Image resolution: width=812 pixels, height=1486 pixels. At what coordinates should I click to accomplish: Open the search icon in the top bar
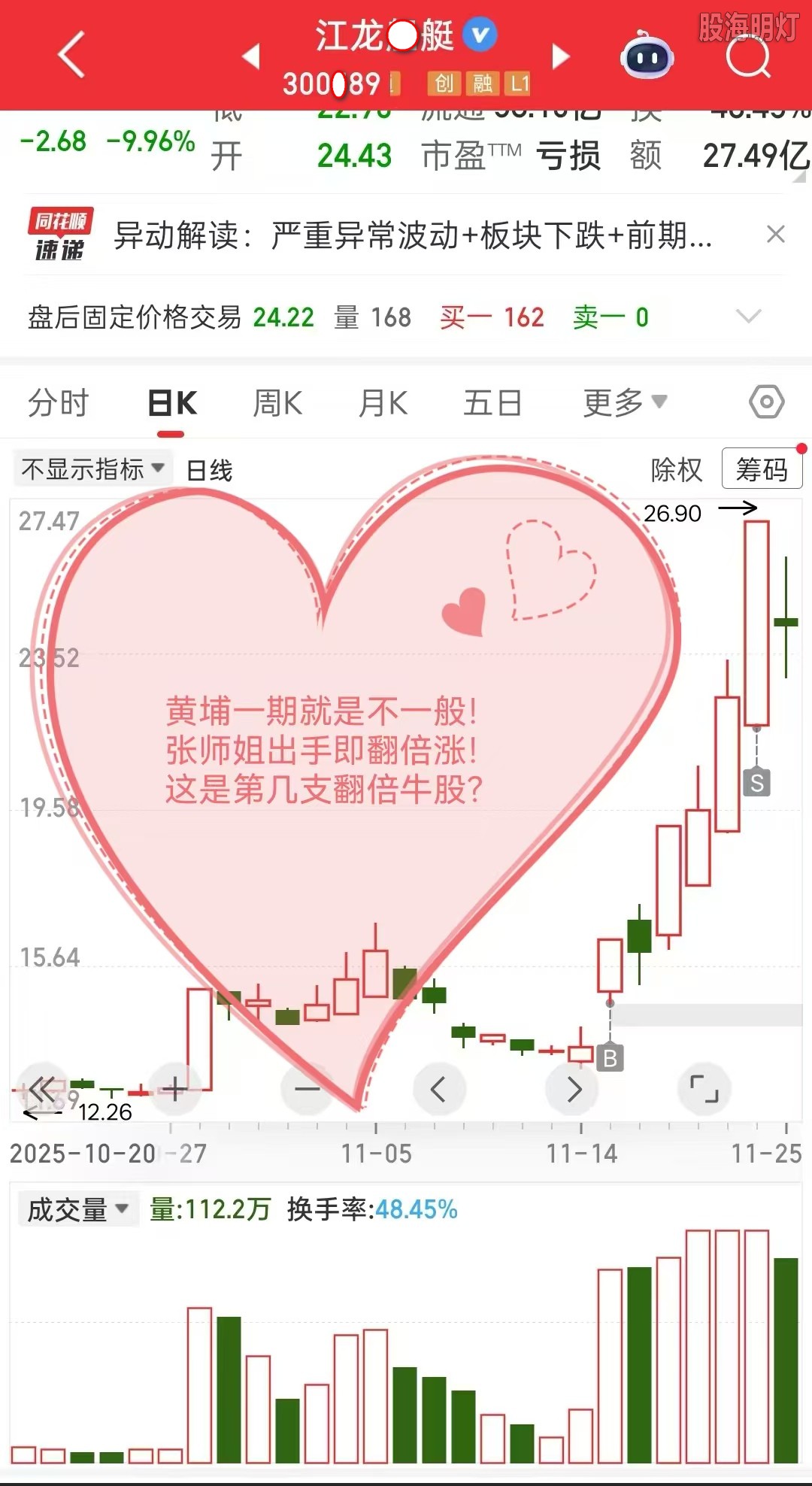pyautogui.click(x=744, y=56)
